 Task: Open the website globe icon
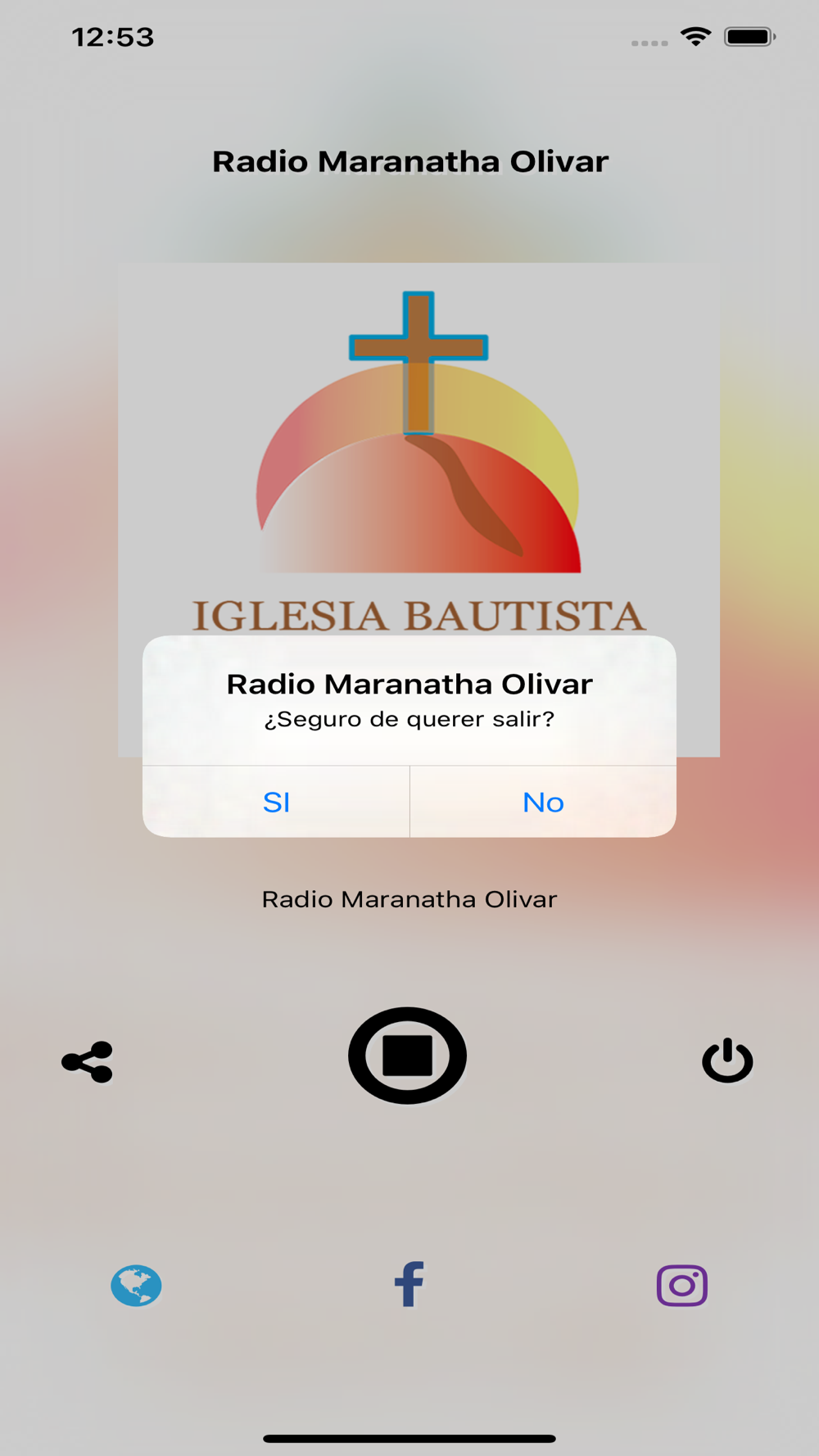[x=136, y=1286]
